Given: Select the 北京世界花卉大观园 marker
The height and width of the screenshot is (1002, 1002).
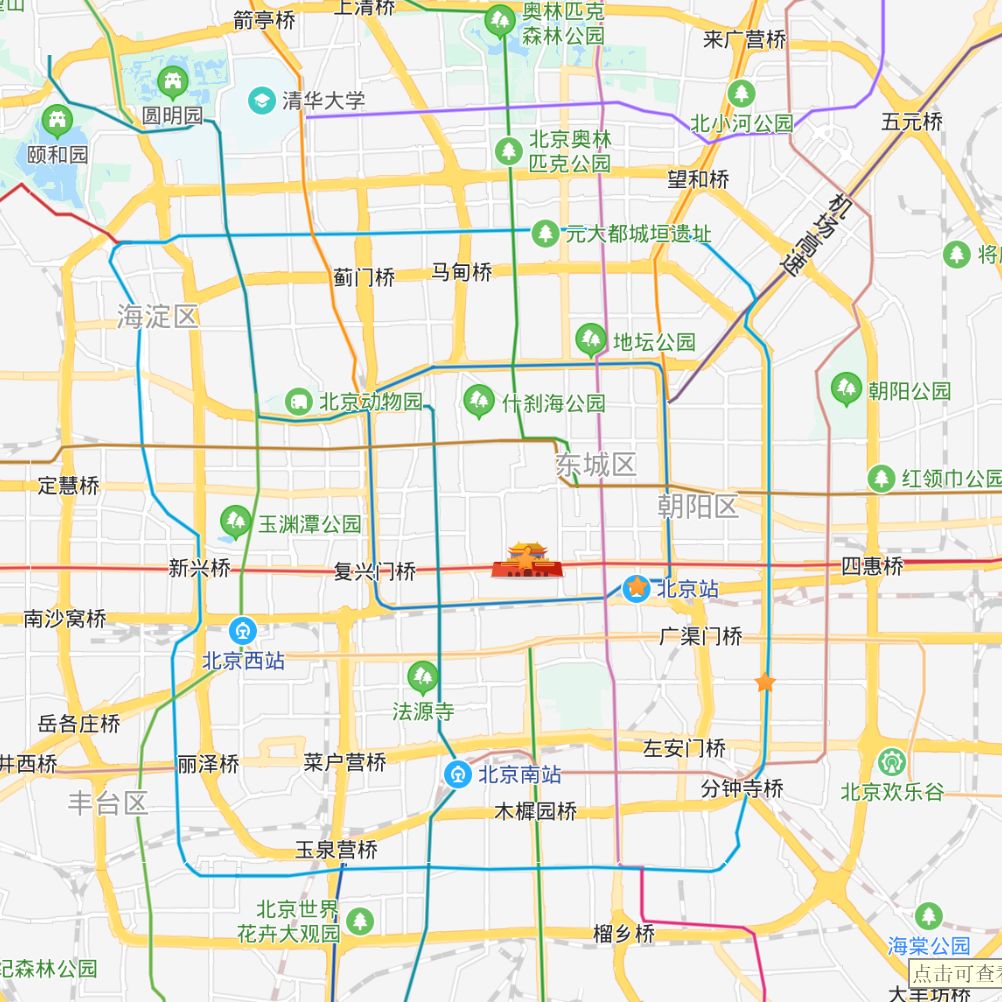Looking at the screenshot, I should click(360, 921).
